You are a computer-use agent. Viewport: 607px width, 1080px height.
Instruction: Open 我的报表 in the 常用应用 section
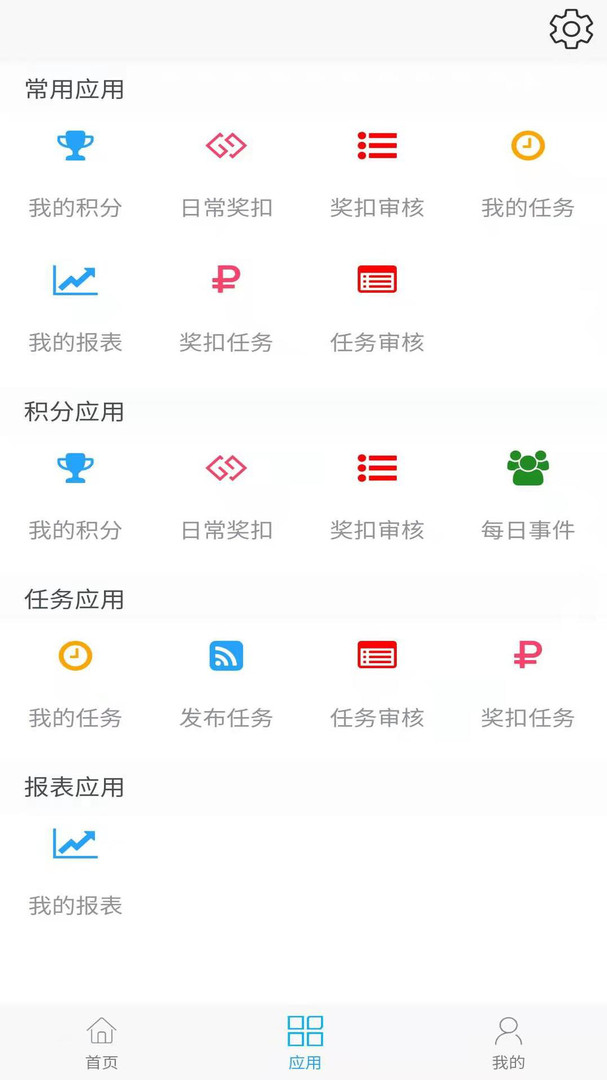75,307
